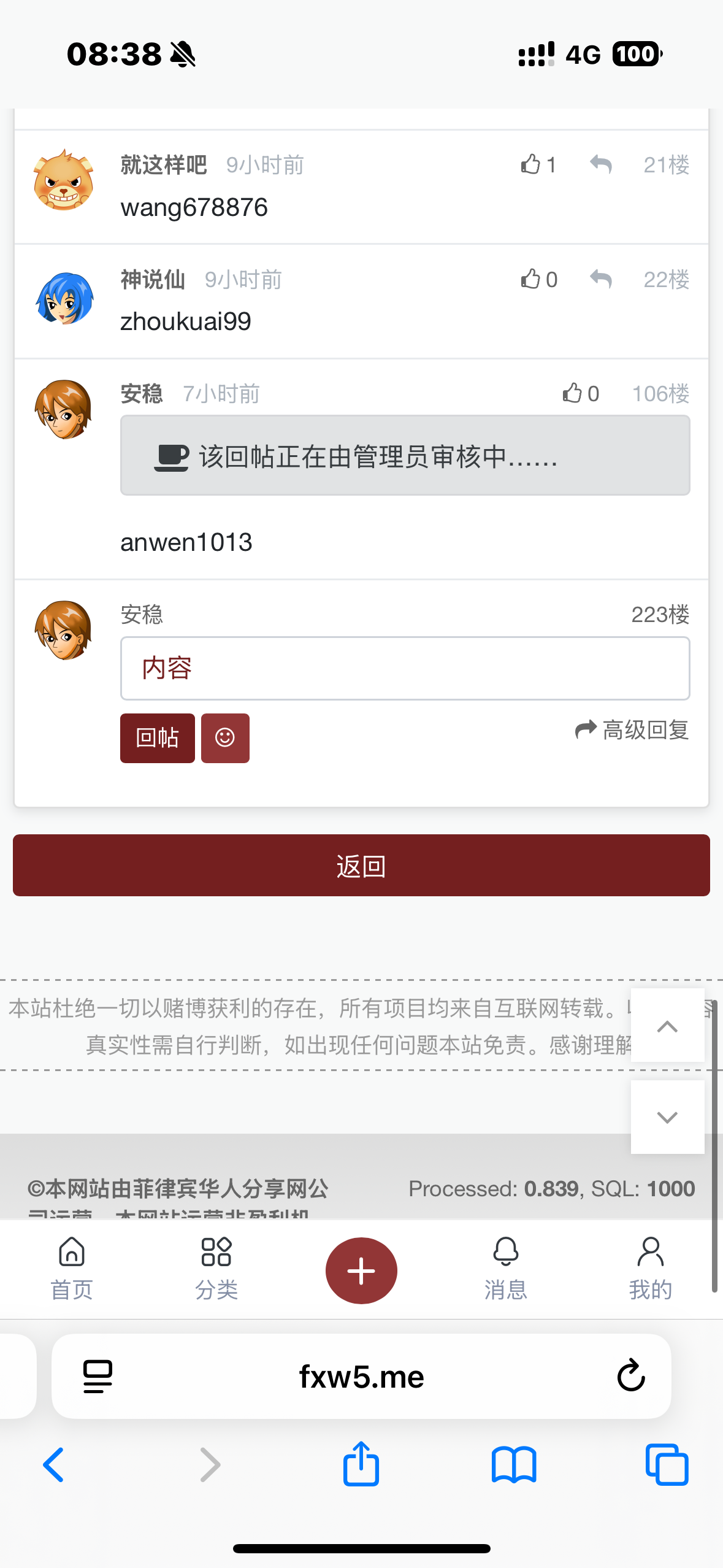Viewport: 723px width, 1568px height.
Task: Tap the 返回 button
Action: pos(361,866)
